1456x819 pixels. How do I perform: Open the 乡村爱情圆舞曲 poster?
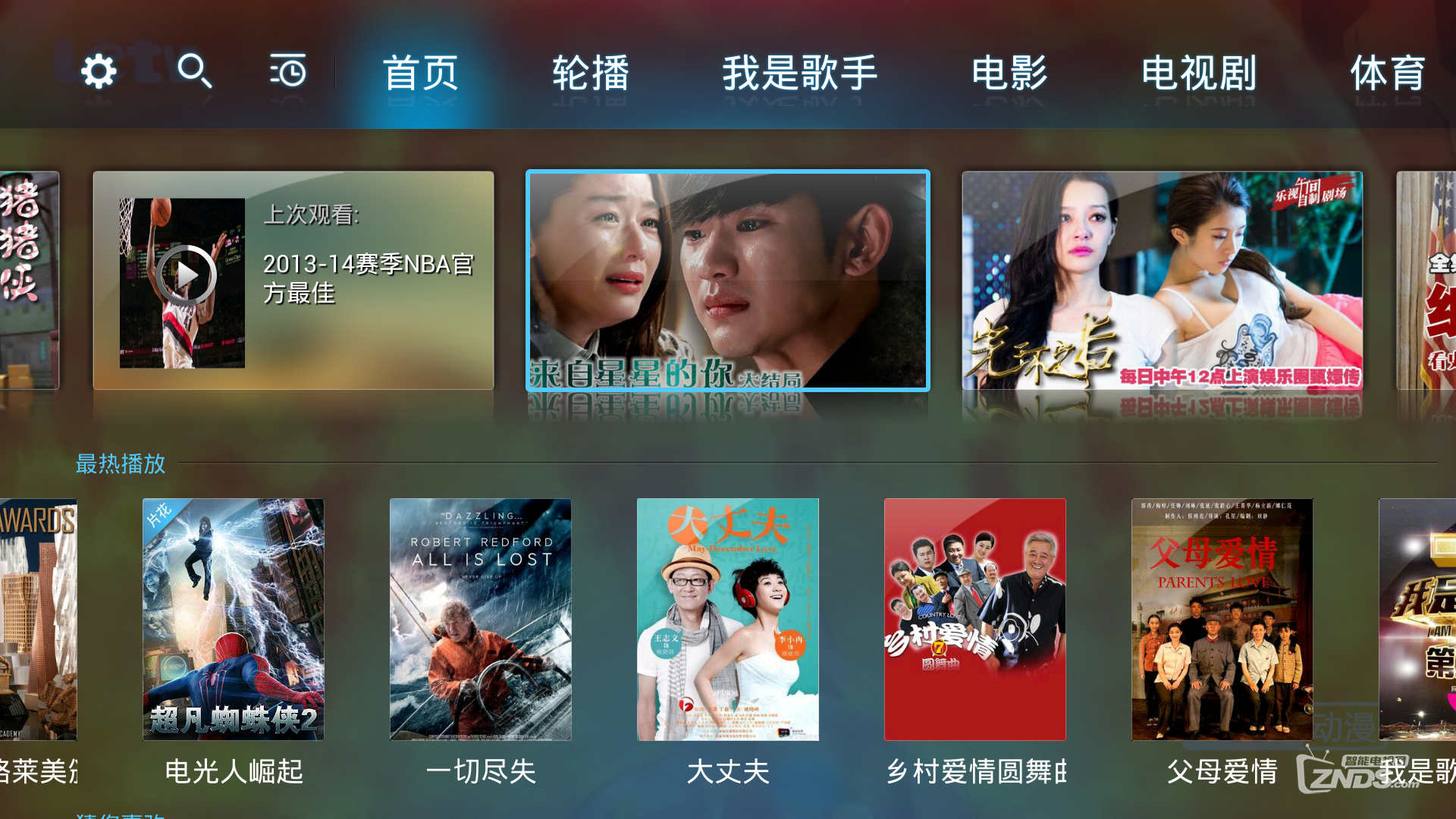point(974,619)
